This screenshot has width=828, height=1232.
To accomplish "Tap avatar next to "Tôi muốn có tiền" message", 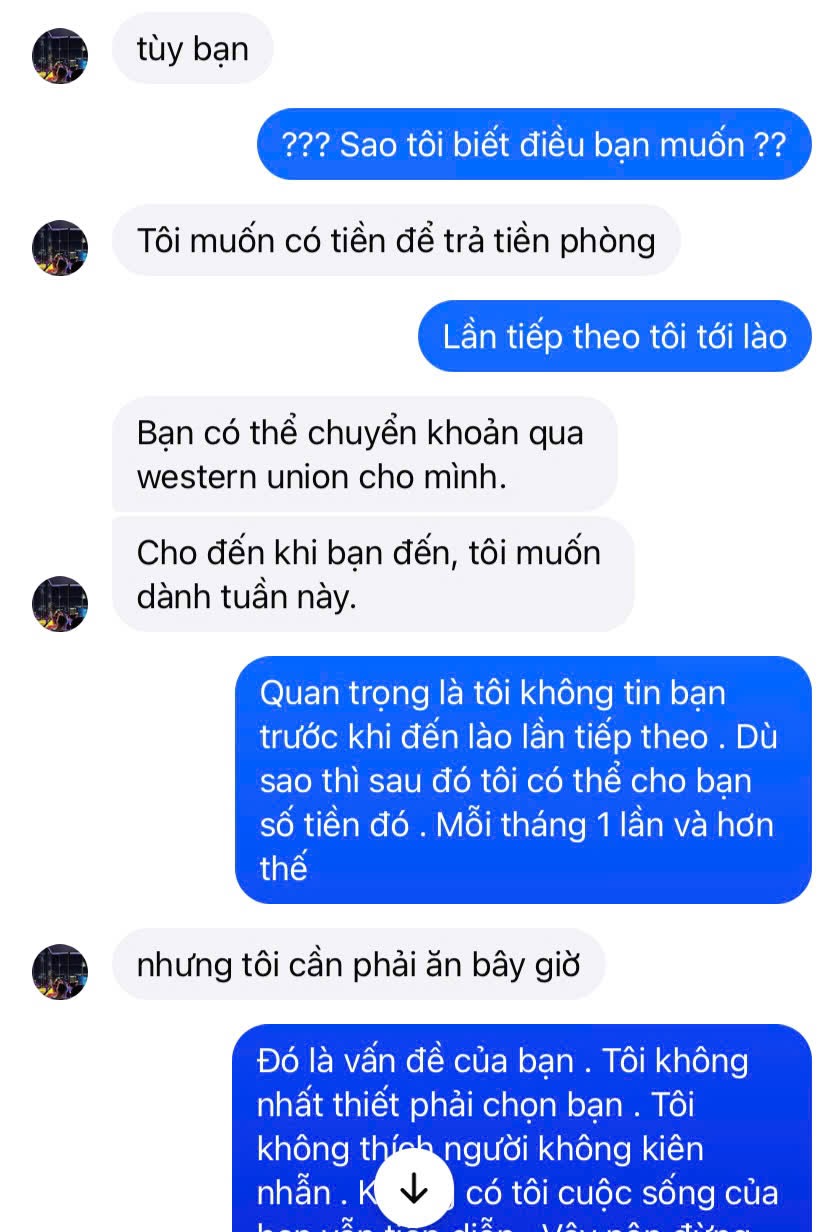I will [61, 248].
